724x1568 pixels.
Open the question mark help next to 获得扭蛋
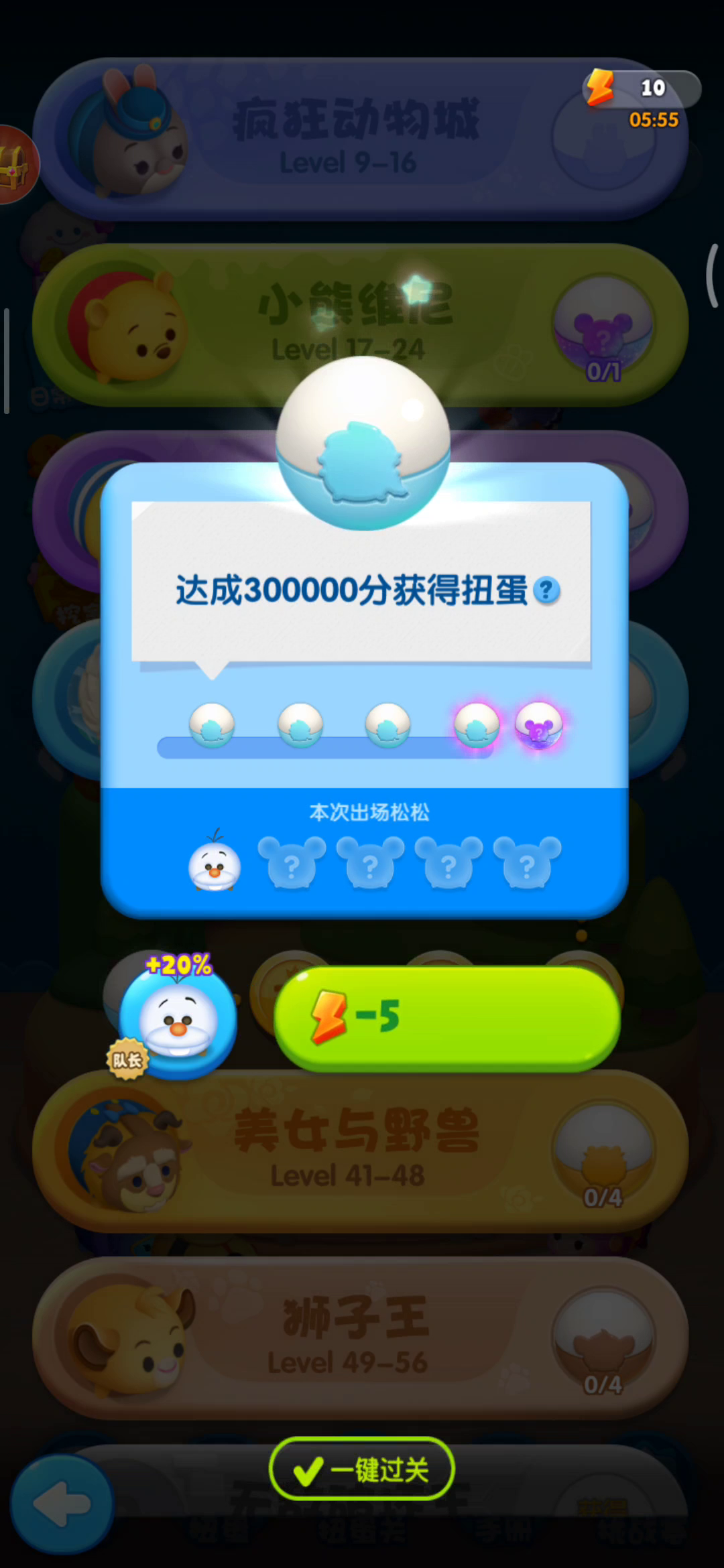[547, 590]
